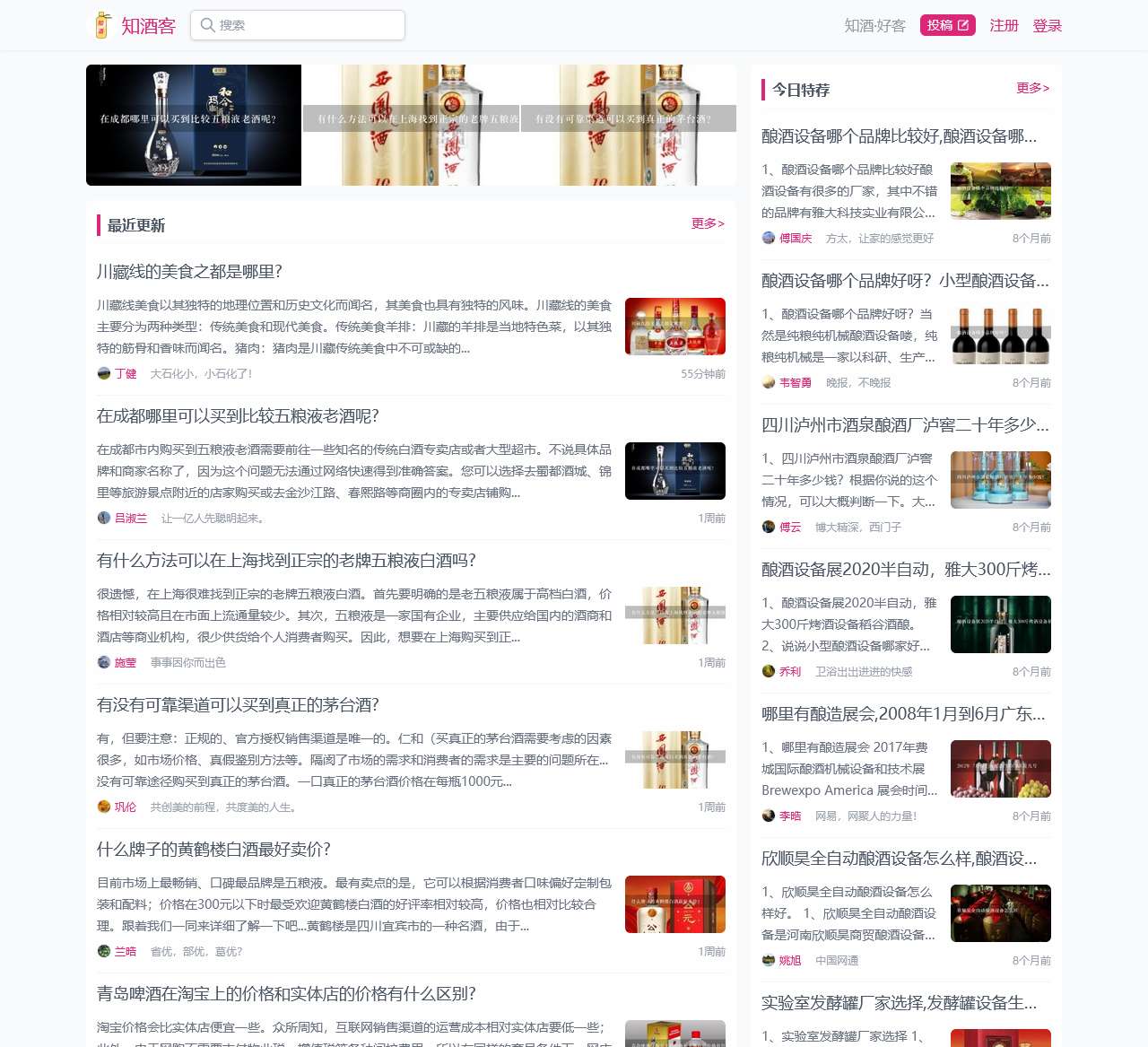Screen dimensions: 1148x1047
Task: Open 什么牌子的黄鹤楼白酒最好卖价? article
Action: point(213,849)
